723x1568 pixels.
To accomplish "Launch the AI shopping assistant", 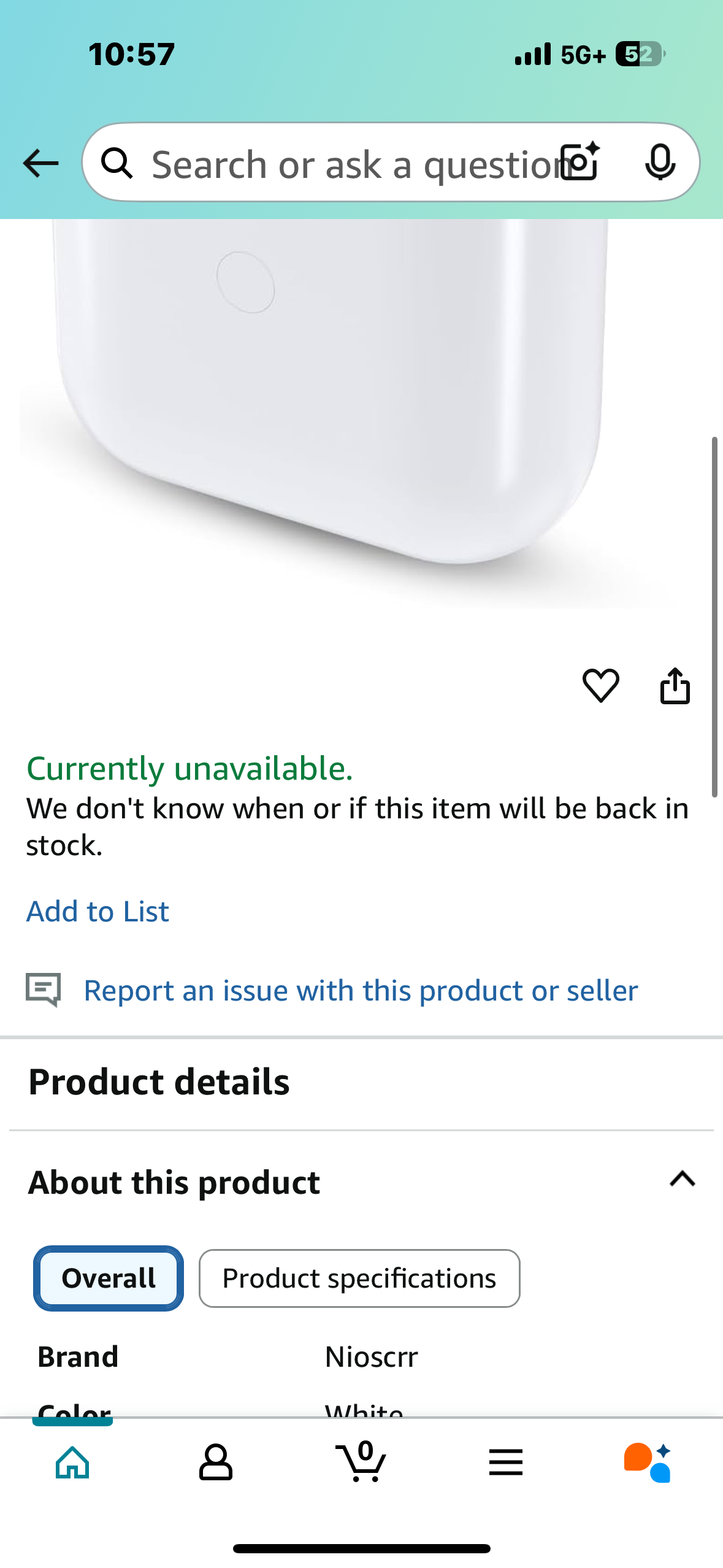I will (x=648, y=1462).
